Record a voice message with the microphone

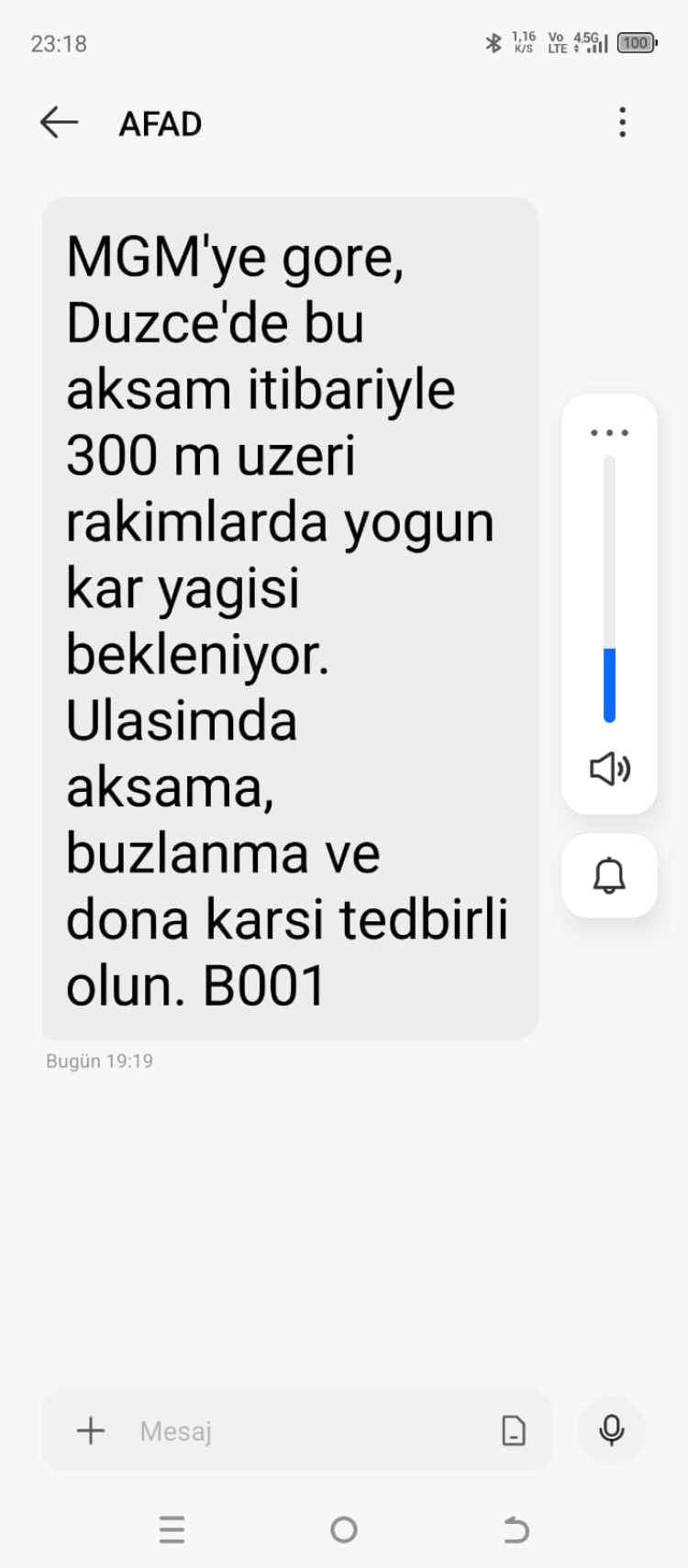(611, 1429)
